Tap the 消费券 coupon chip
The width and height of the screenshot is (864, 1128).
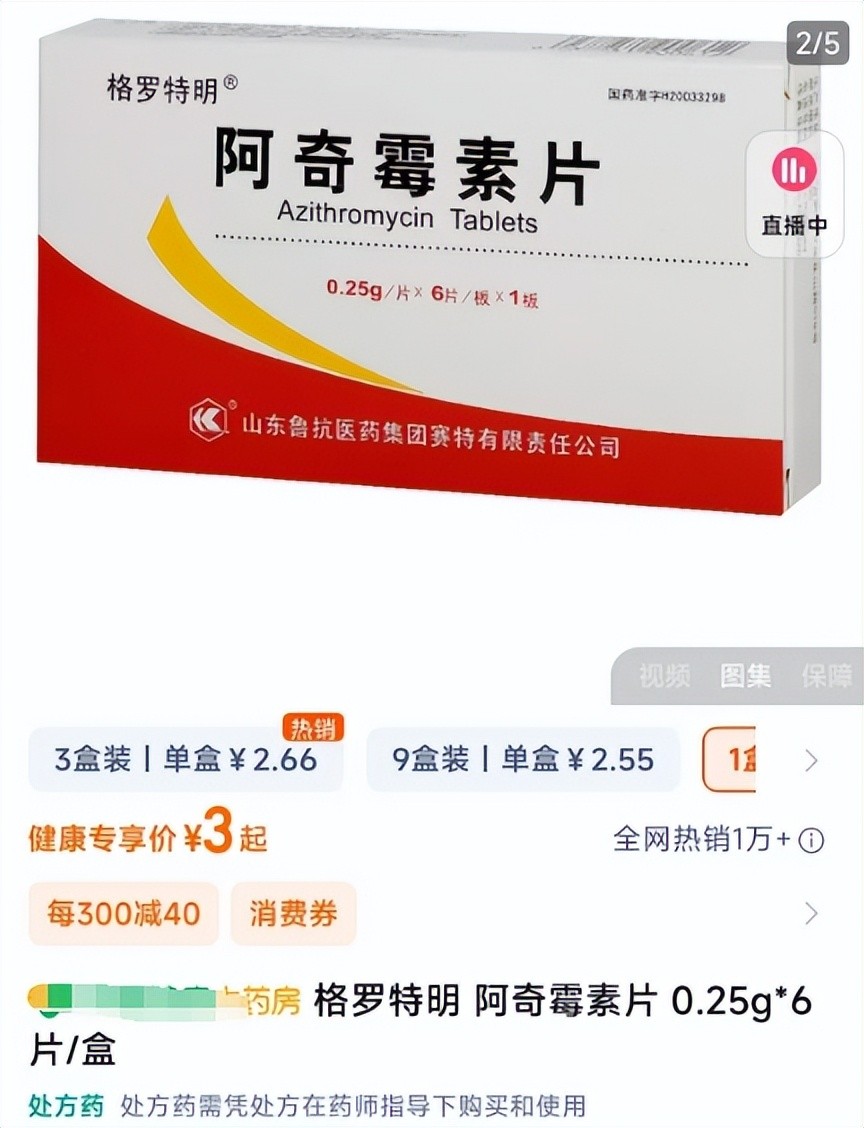tap(293, 913)
